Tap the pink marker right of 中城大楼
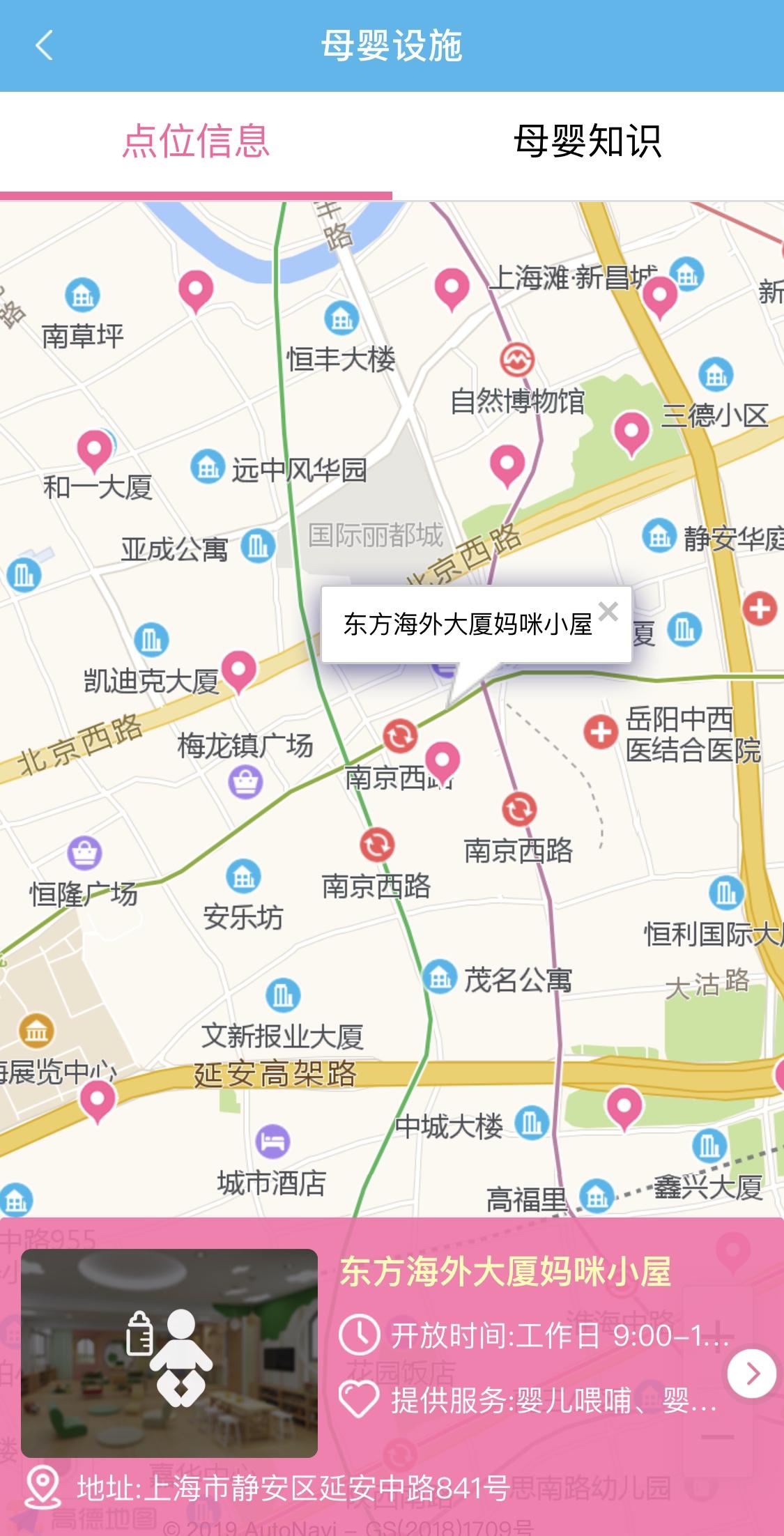This screenshot has width=784, height=1536. 624,1109
